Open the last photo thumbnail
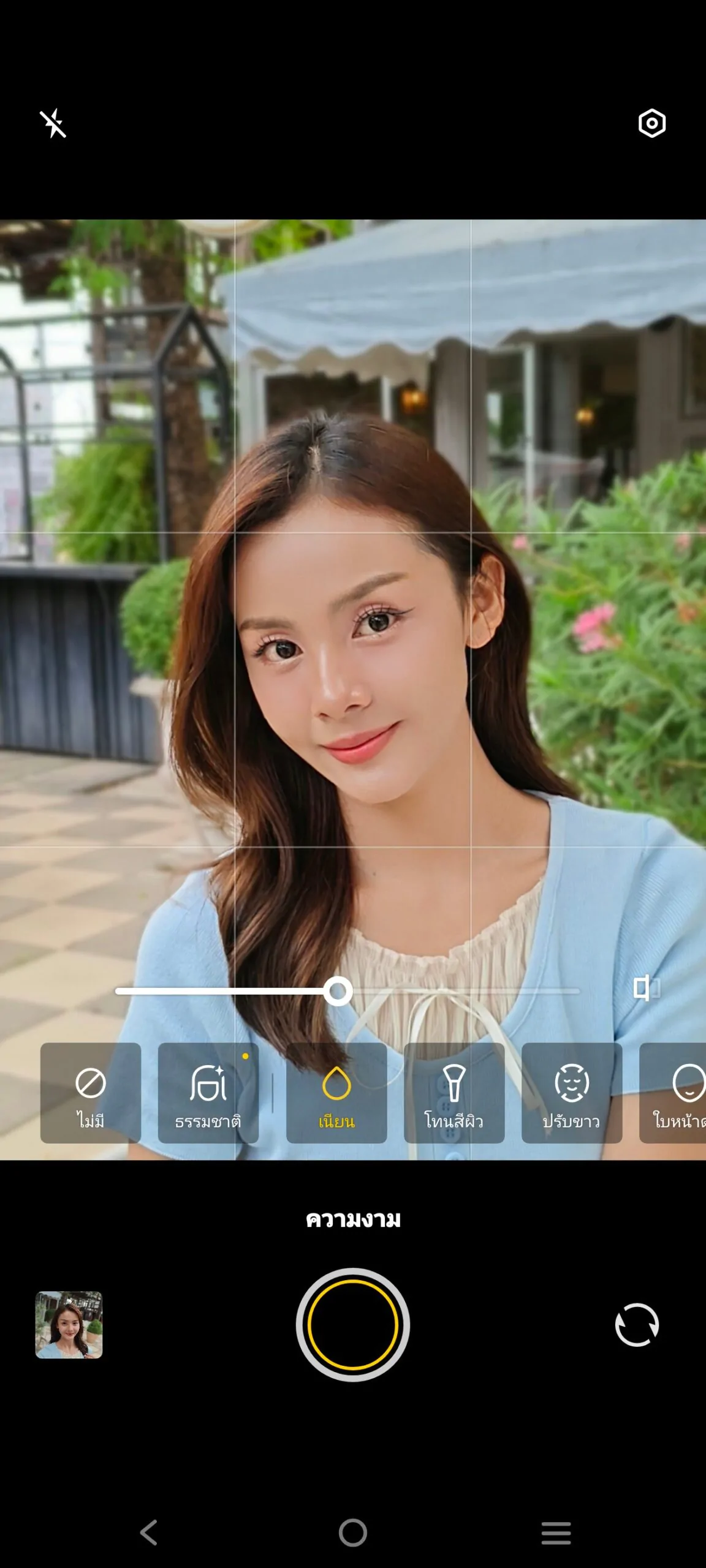 click(69, 1325)
